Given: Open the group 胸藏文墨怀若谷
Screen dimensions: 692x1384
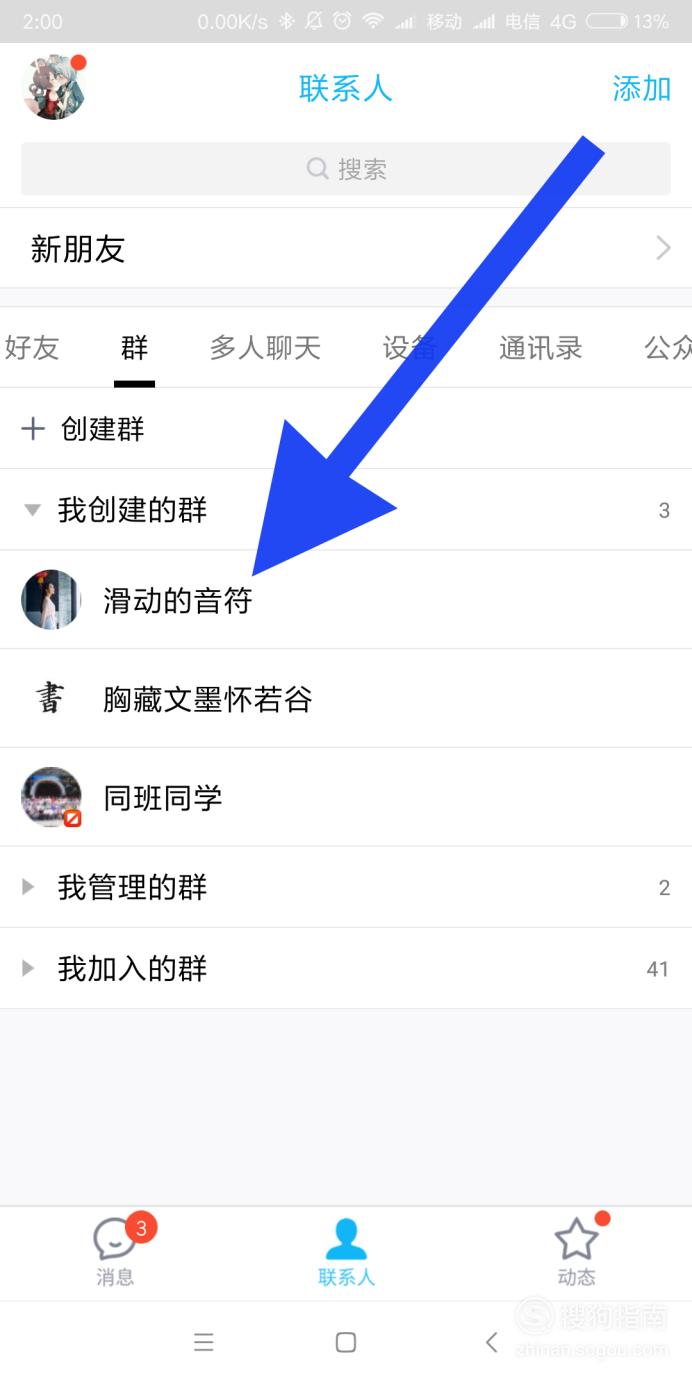Looking at the screenshot, I should click(346, 698).
